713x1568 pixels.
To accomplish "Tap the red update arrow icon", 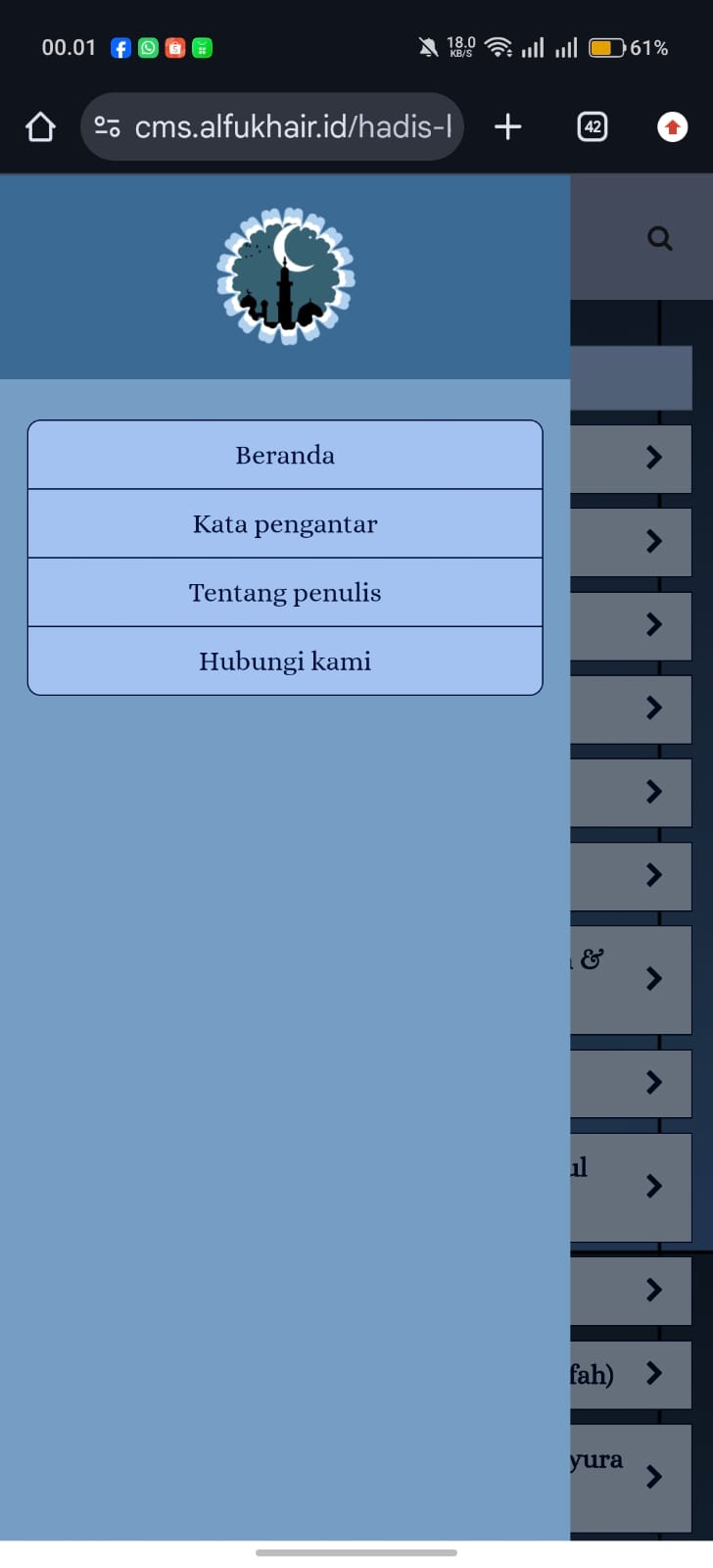I will tap(672, 126).
